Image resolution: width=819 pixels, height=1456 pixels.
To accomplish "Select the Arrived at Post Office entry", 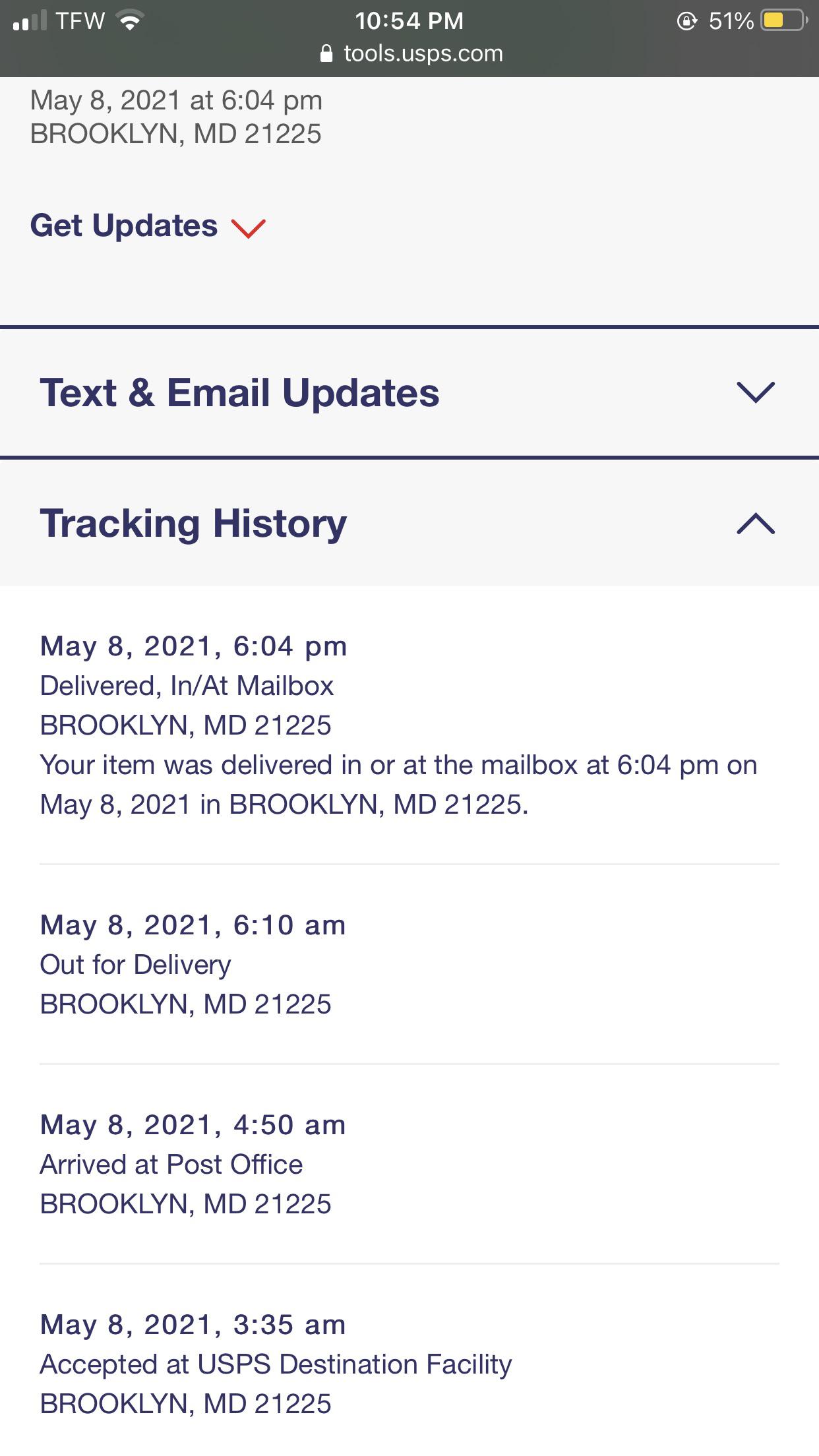I will pos(171,1165).
